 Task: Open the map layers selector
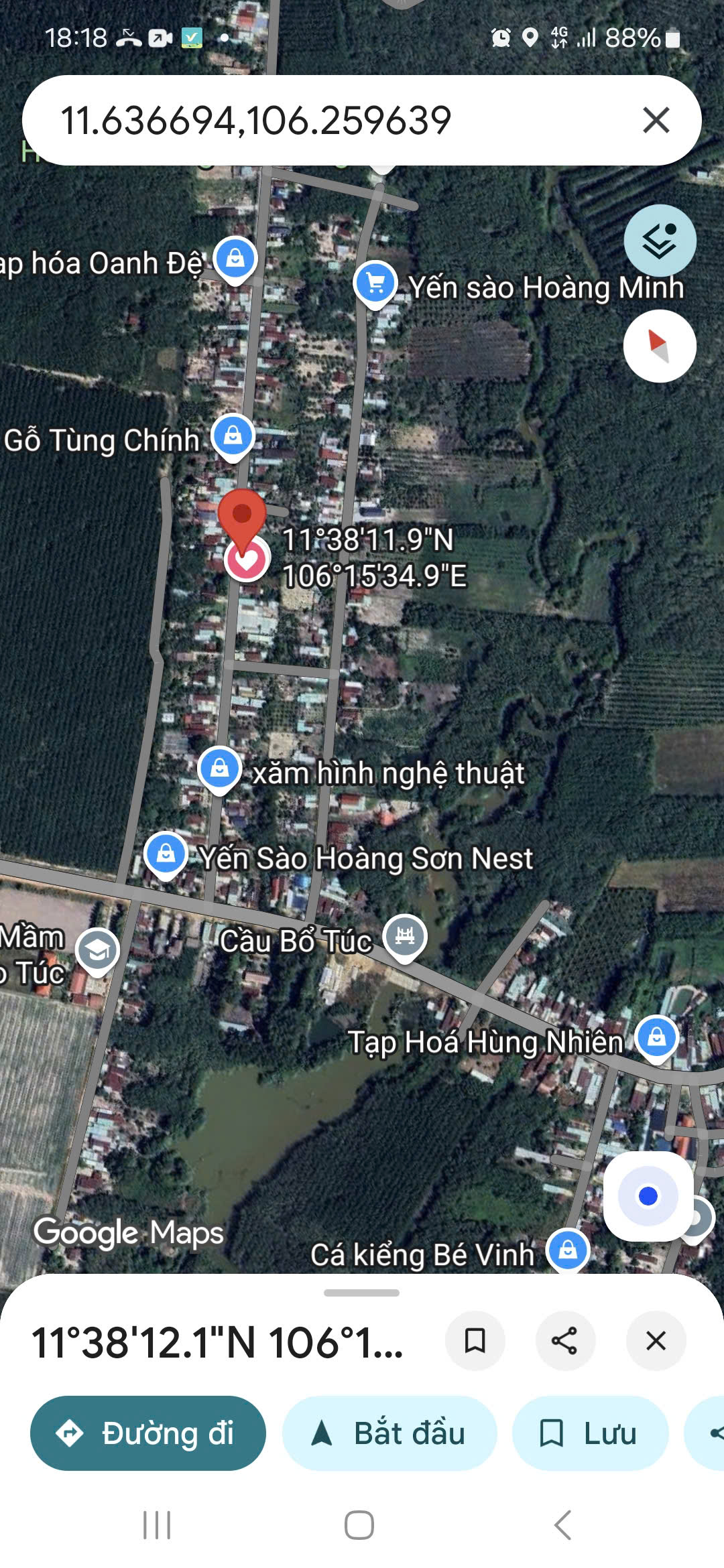[x=660, y=241]
